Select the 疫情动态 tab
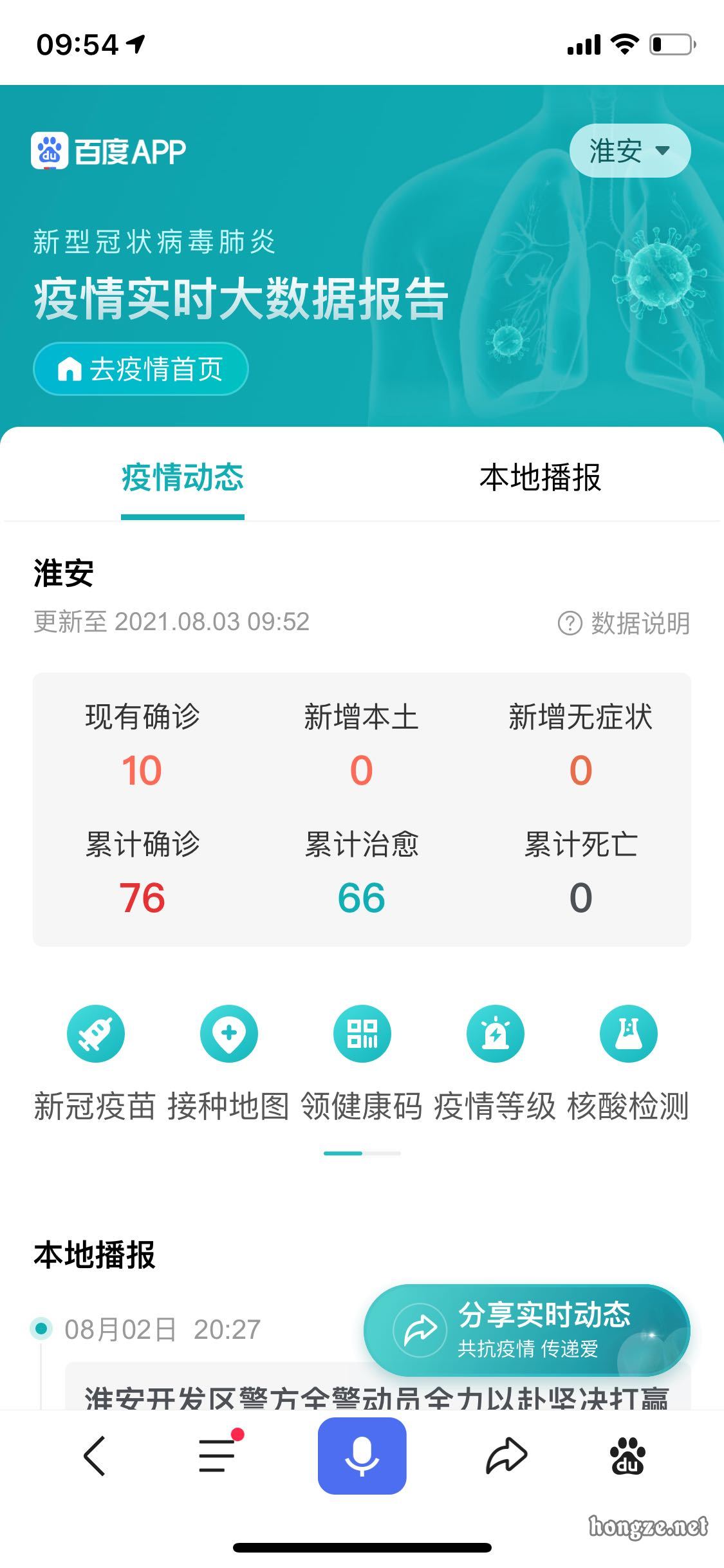 183,478
